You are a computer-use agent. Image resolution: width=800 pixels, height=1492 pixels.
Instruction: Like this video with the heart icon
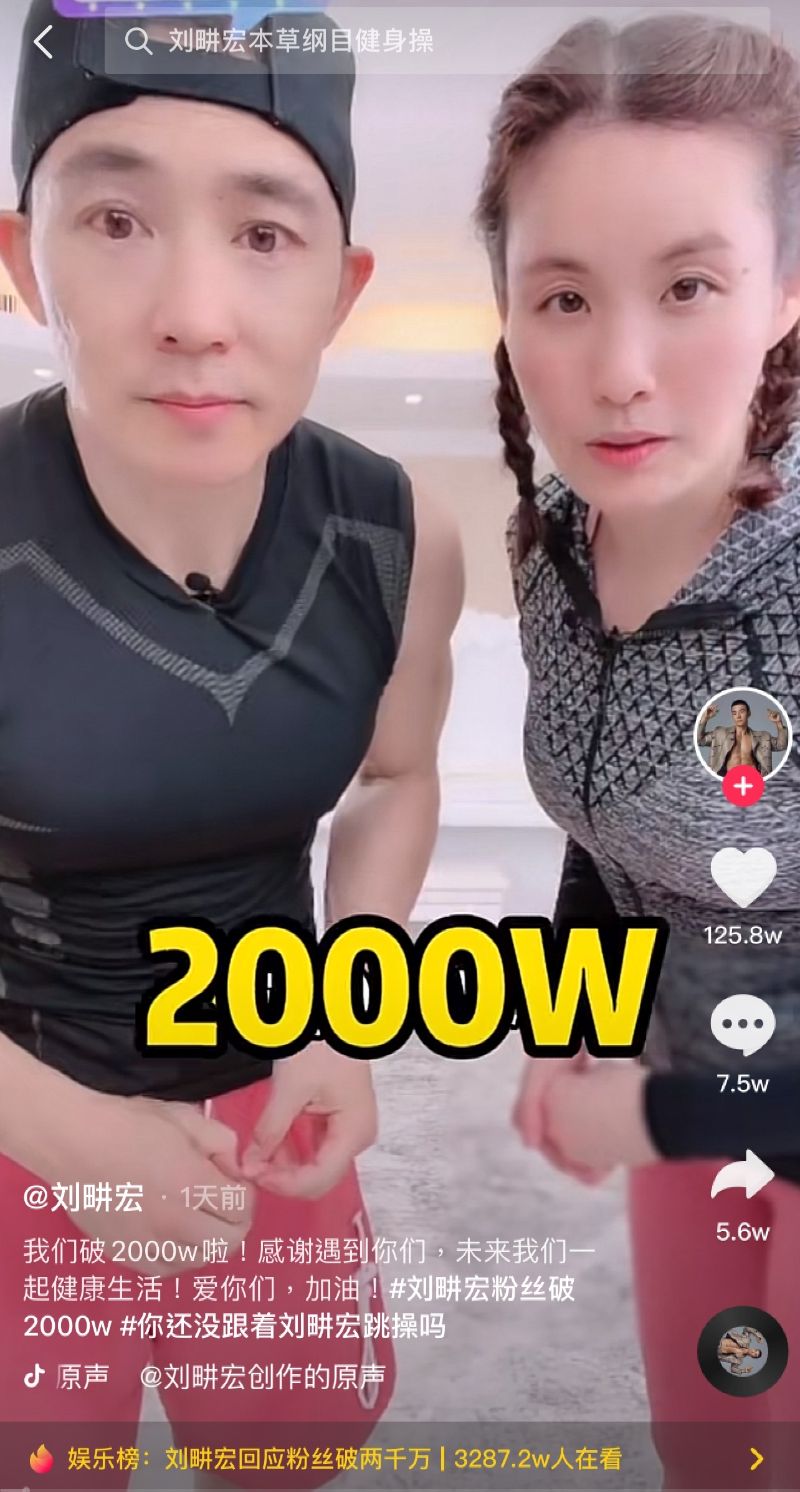pyautogui.click(x=743, y=877)
